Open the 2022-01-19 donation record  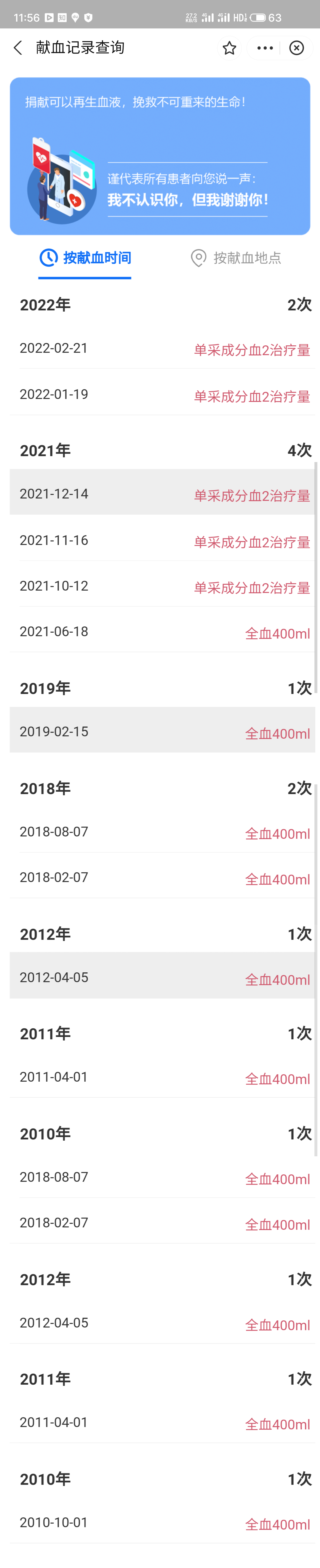coord(162,395)
